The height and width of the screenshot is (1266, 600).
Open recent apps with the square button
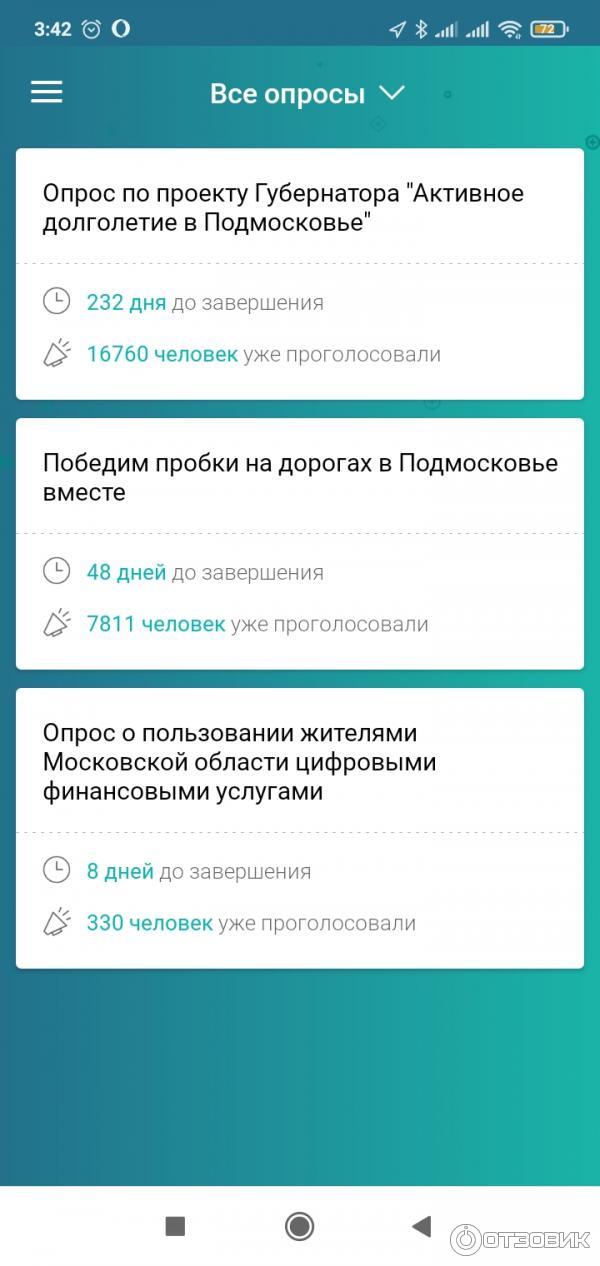175,1226
